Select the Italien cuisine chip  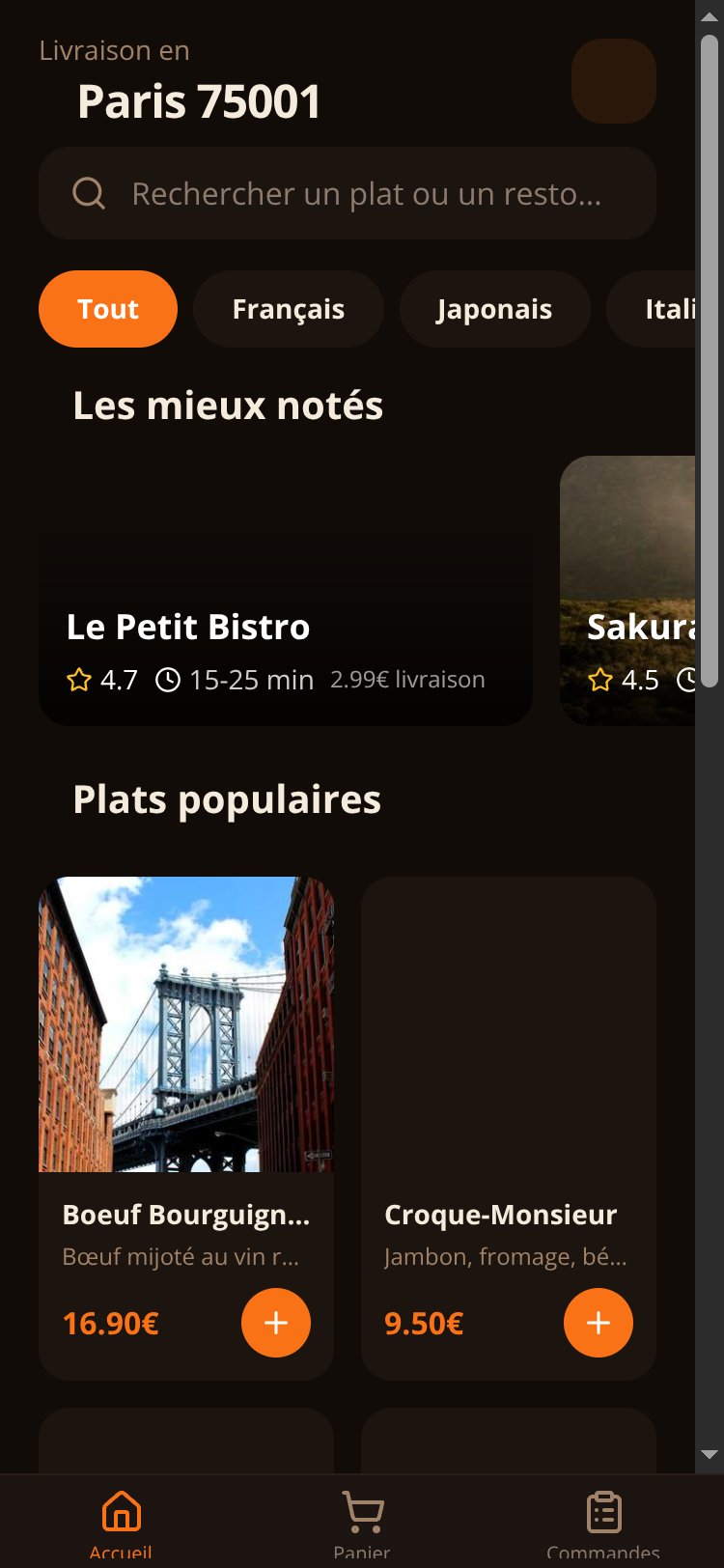pos(652,309)
